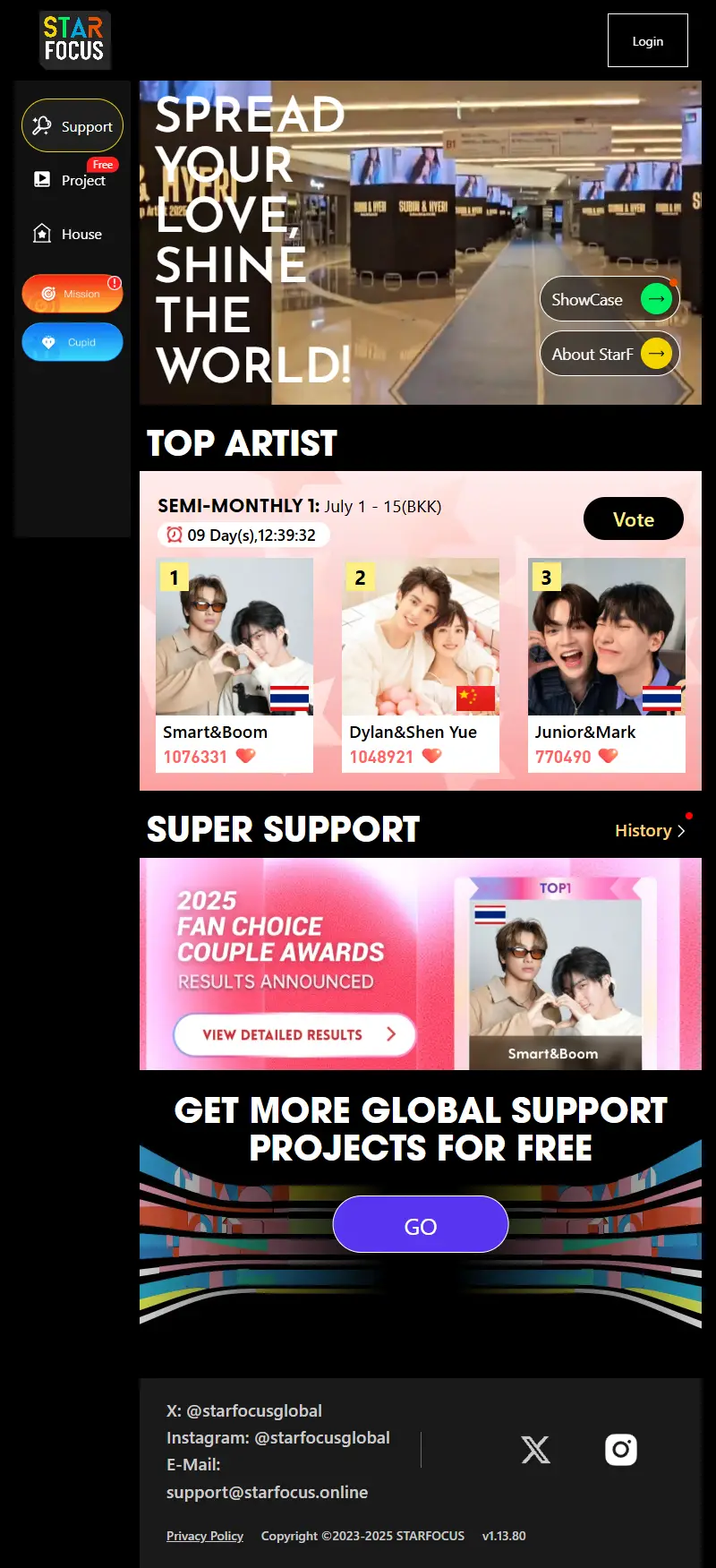Tap the StarFocus logo to go home
Viewport: 716px width, 1568px height.
pos(74,40)
